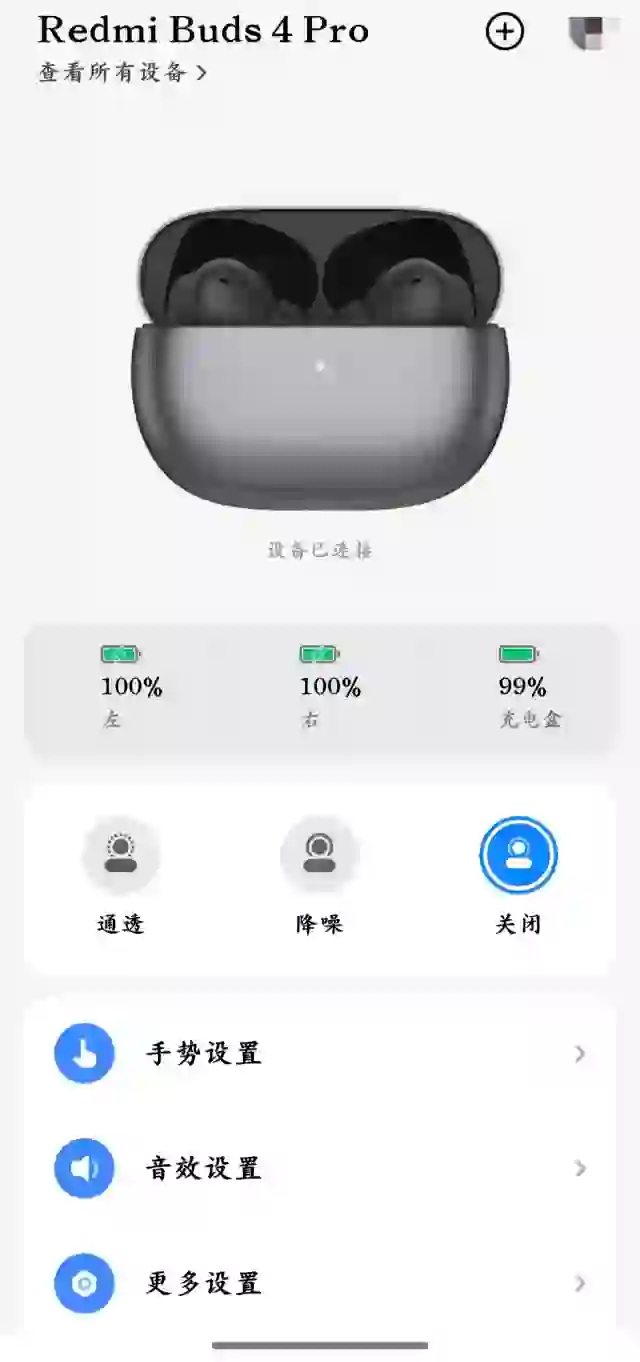Switch to 通透 transparency mode
This screenshot has height=1362, width=640.
coord(121,855)
